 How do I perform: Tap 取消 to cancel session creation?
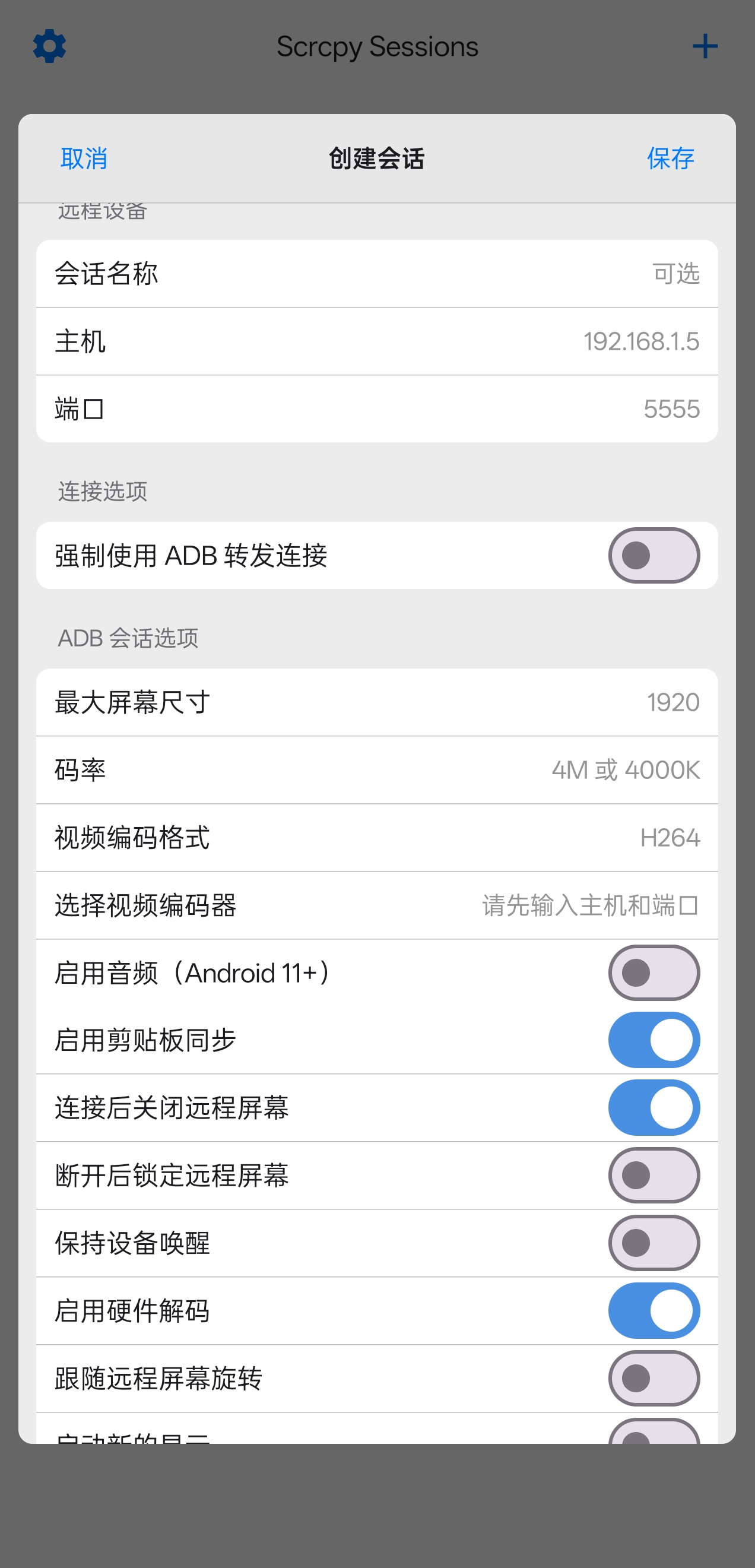[84, 159]
